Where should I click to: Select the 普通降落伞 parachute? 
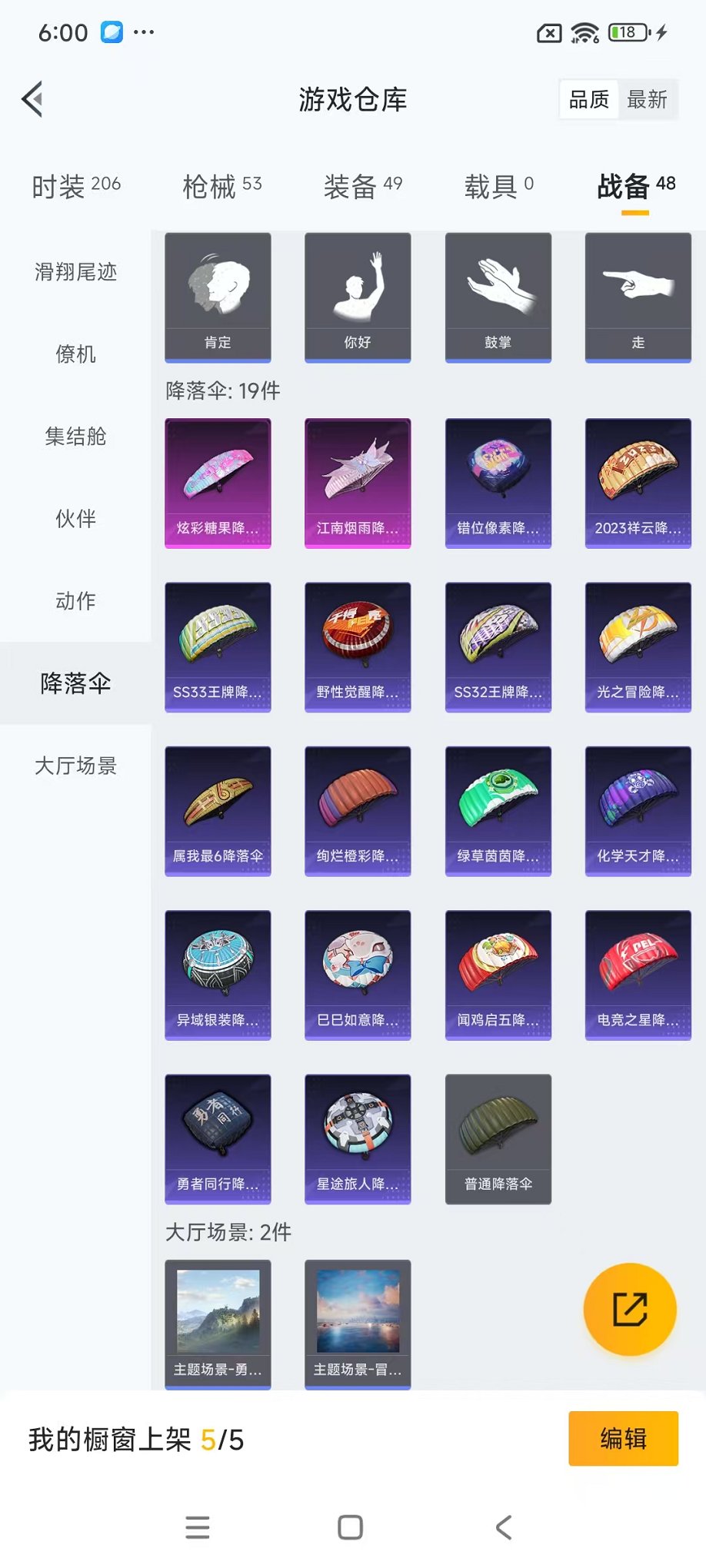point(498,1138)
